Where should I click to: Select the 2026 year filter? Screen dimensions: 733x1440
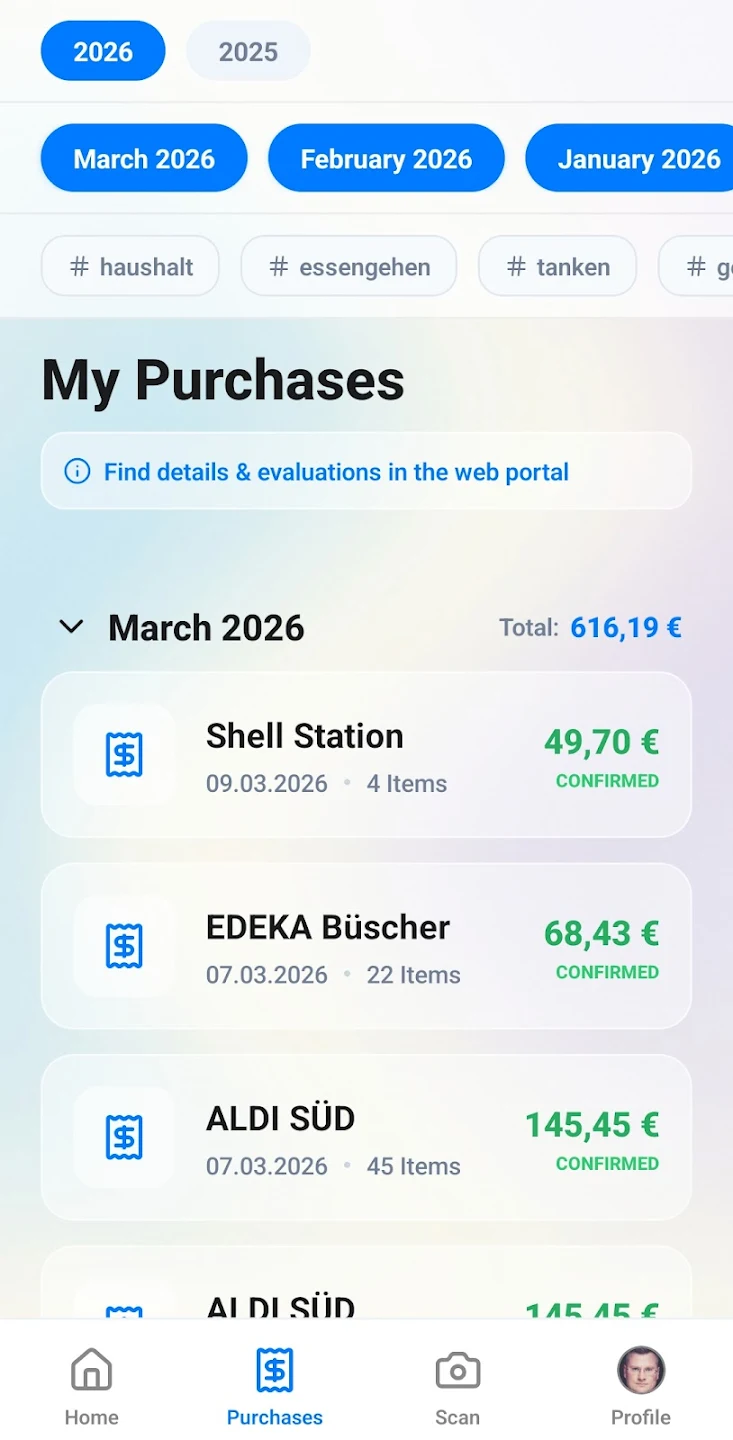102,50
